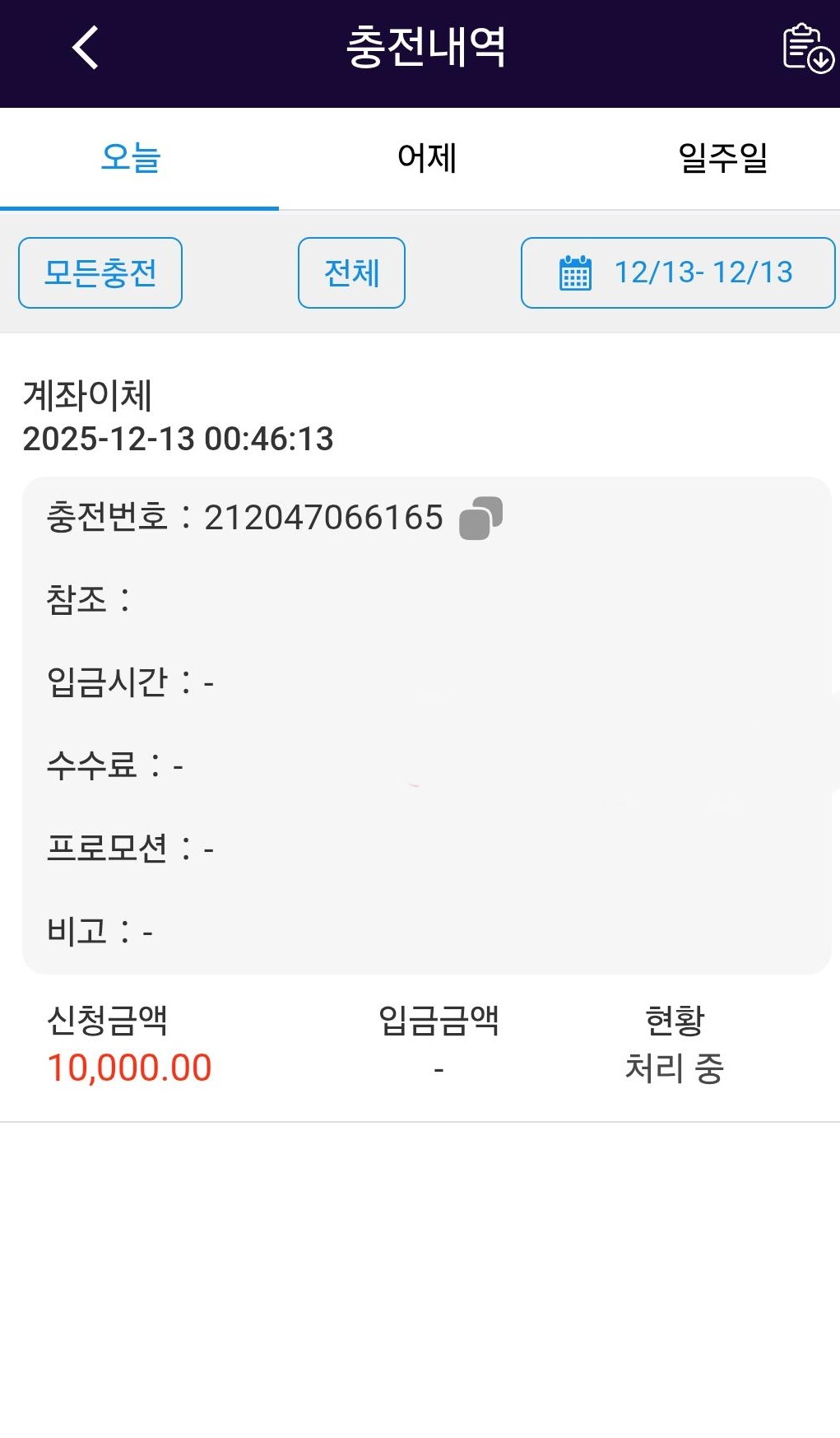This screenshot has height=1438, width=840.
Task: Select the 일주일 tab
Action: pos(722,158)
